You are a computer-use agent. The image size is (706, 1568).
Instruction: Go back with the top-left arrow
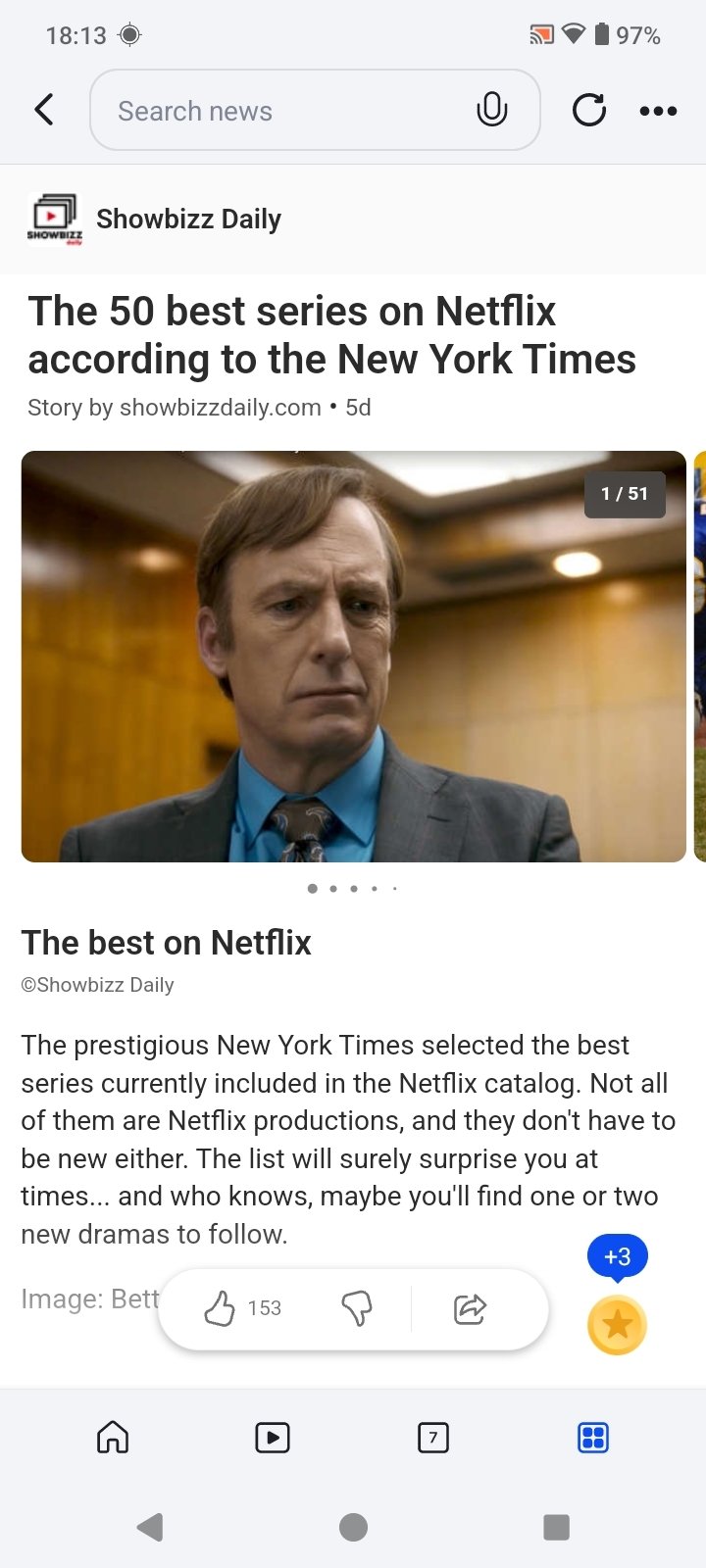tap(44, 110)
